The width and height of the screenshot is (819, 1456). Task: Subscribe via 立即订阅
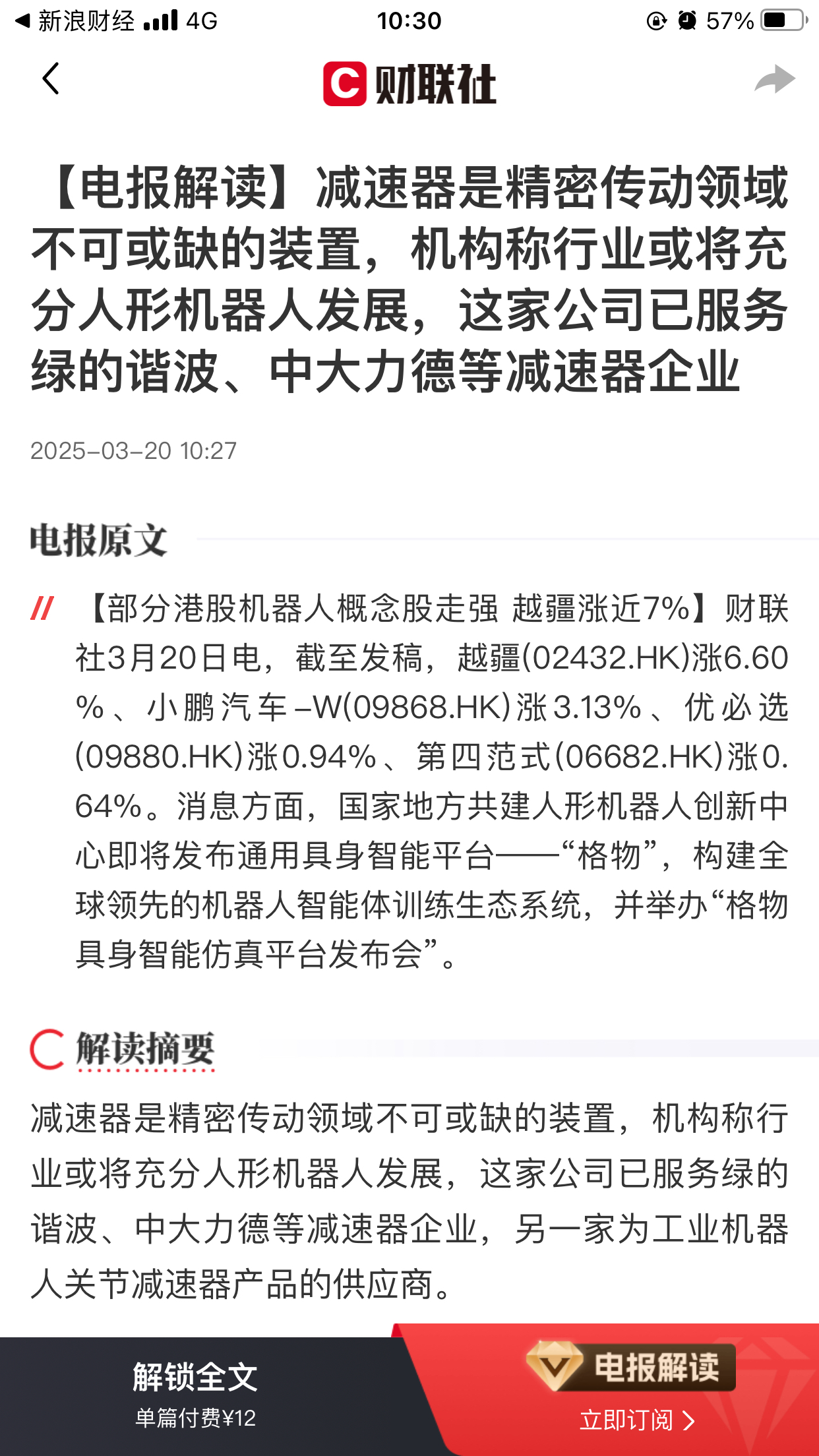[x=637, y=1420]
